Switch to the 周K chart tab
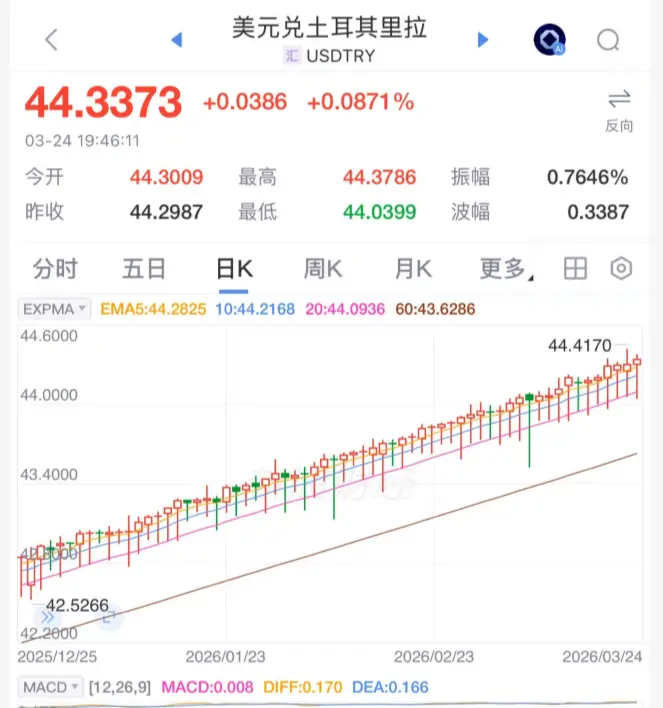 point(323,269)
